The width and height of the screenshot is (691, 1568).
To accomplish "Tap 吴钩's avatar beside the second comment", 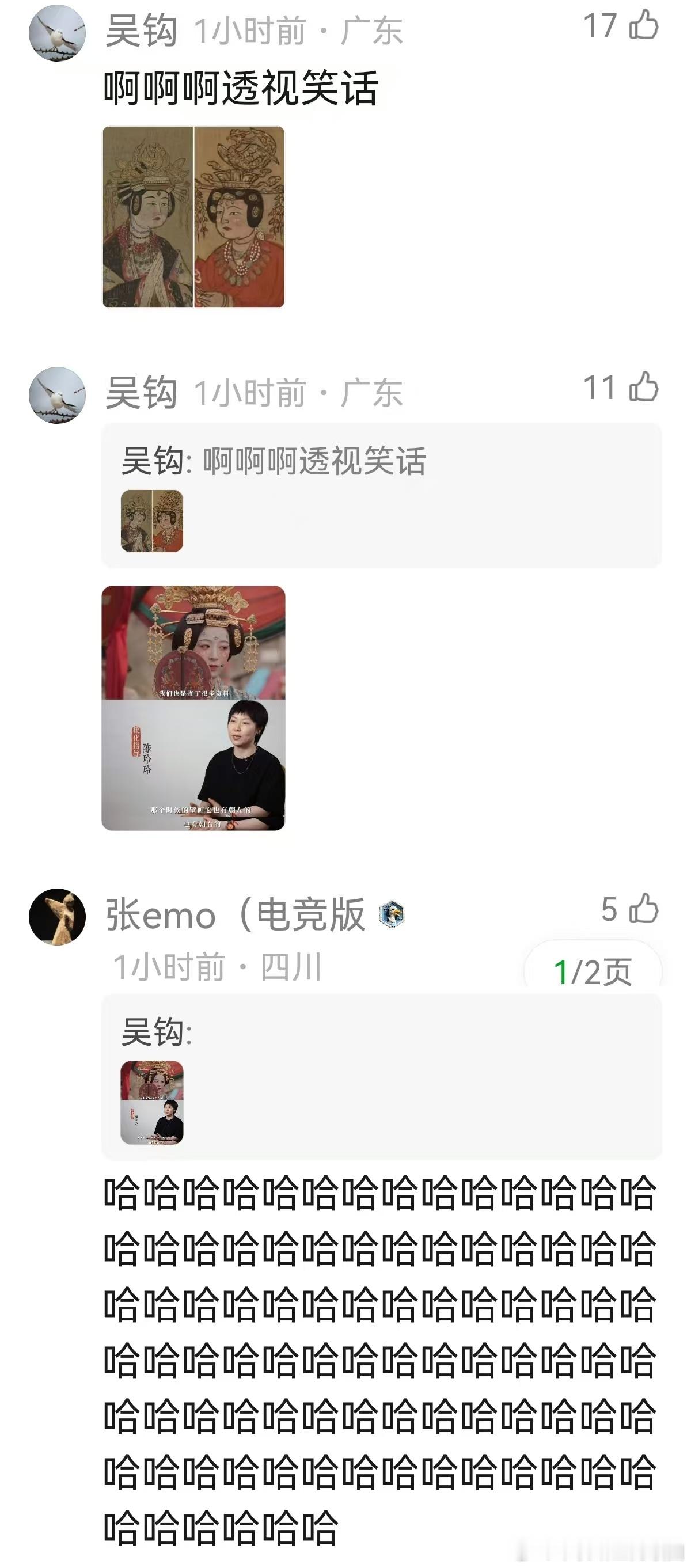I will click(x=58, y=396).
